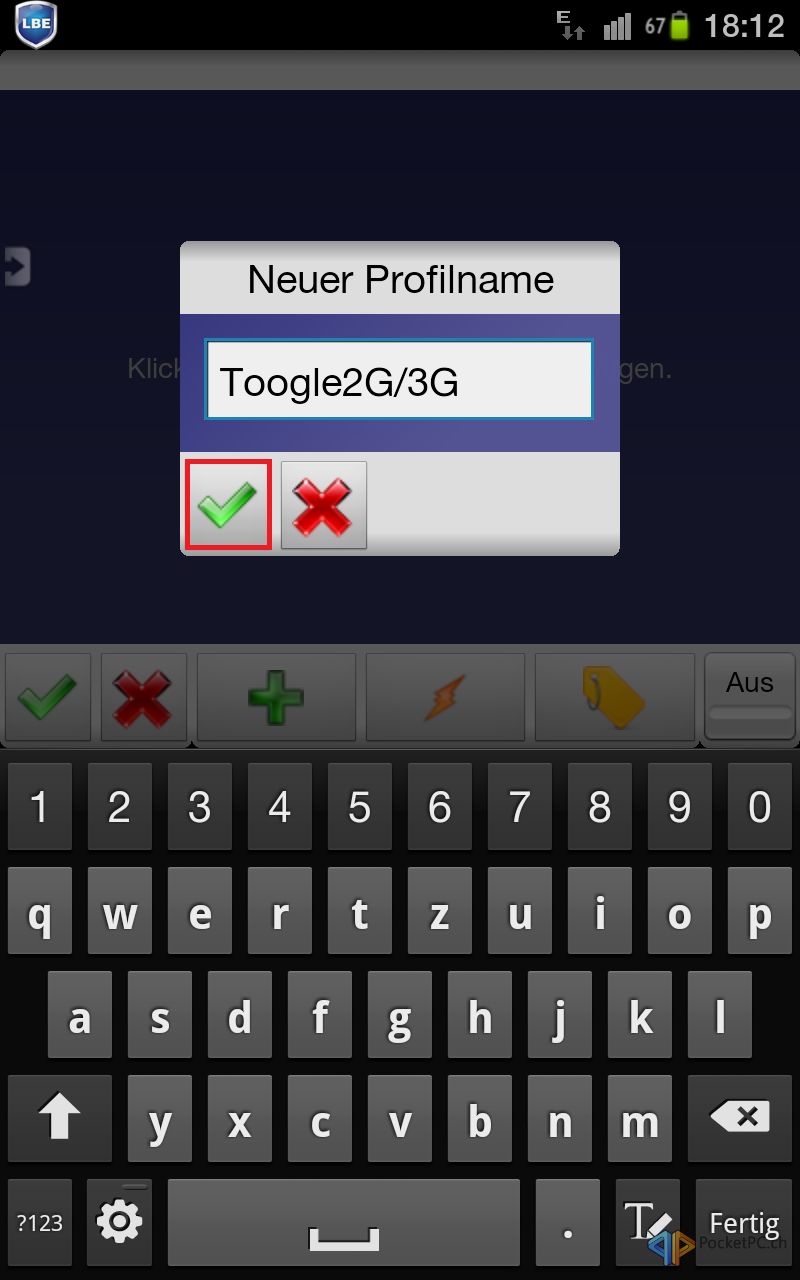800x1280 pixels.
Task: Tap the lightning bolt toolbar button
Action: point(445,697)
